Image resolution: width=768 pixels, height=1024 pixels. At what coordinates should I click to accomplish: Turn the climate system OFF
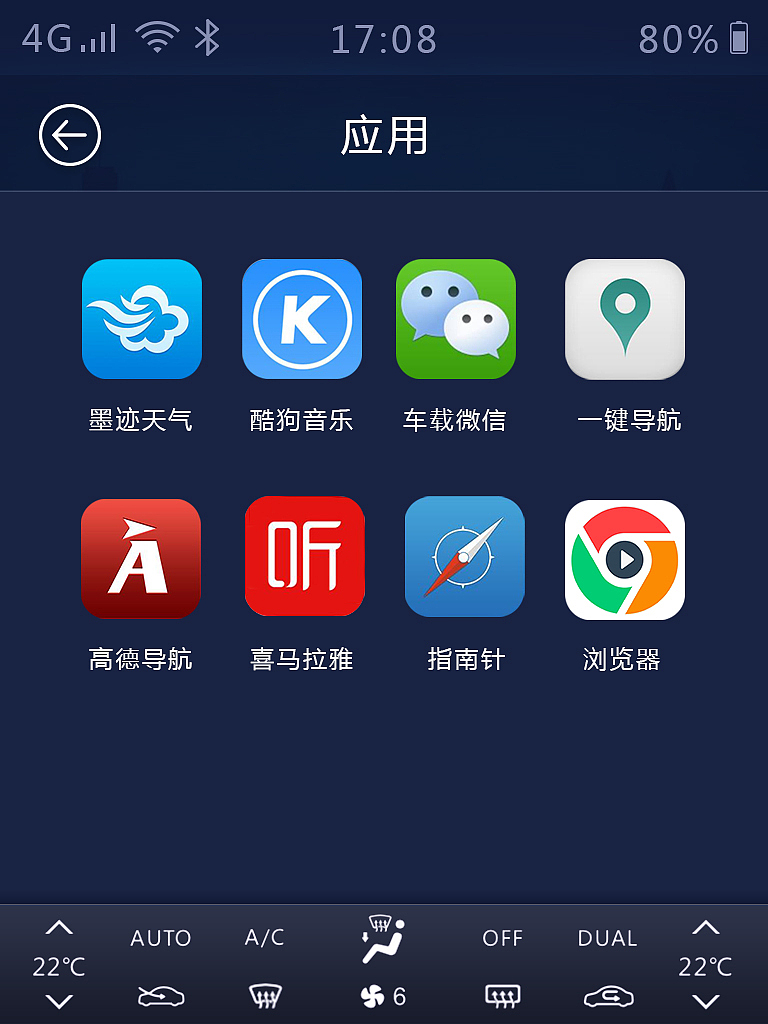click(502, 938)
